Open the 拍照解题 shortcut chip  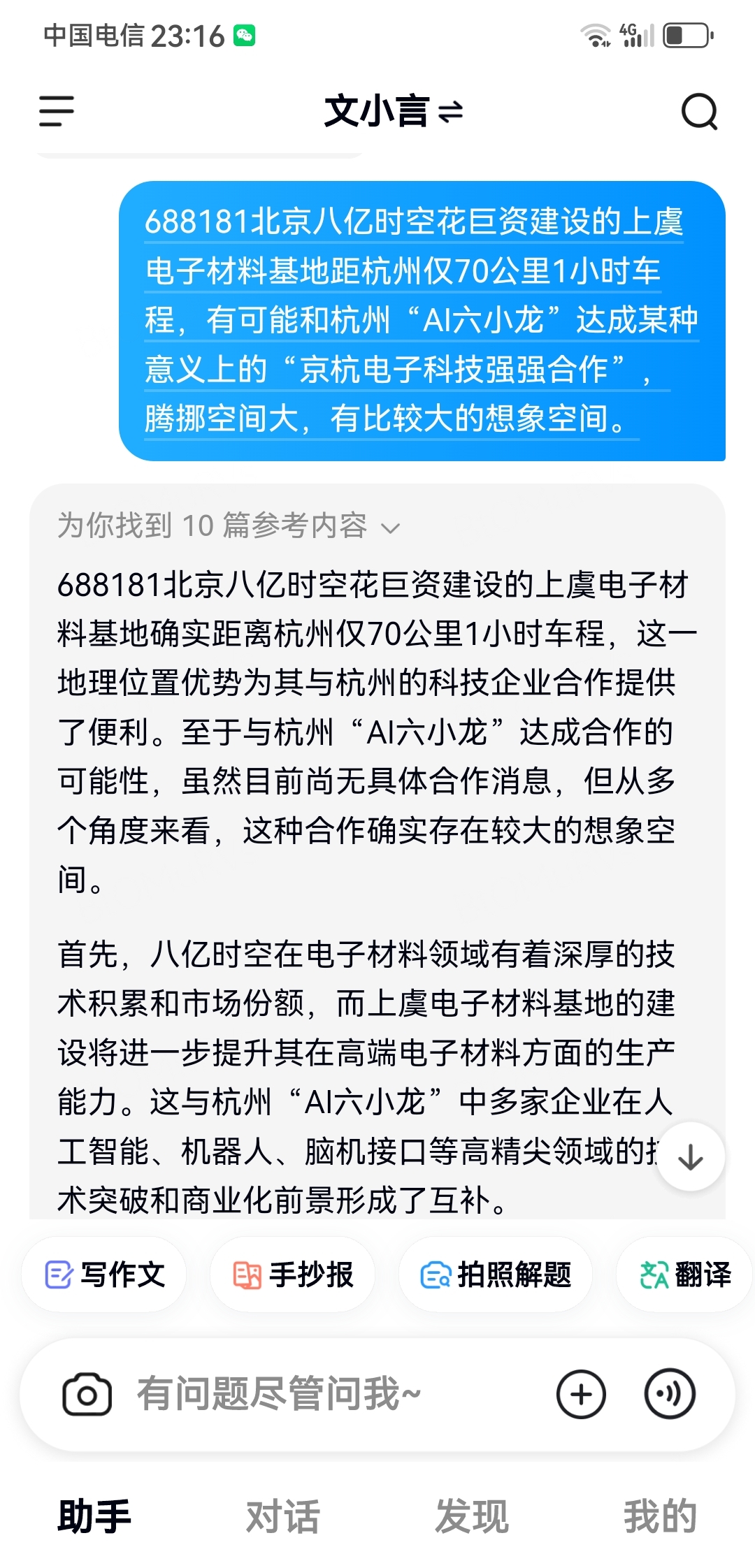click(x=494, y=1274)
